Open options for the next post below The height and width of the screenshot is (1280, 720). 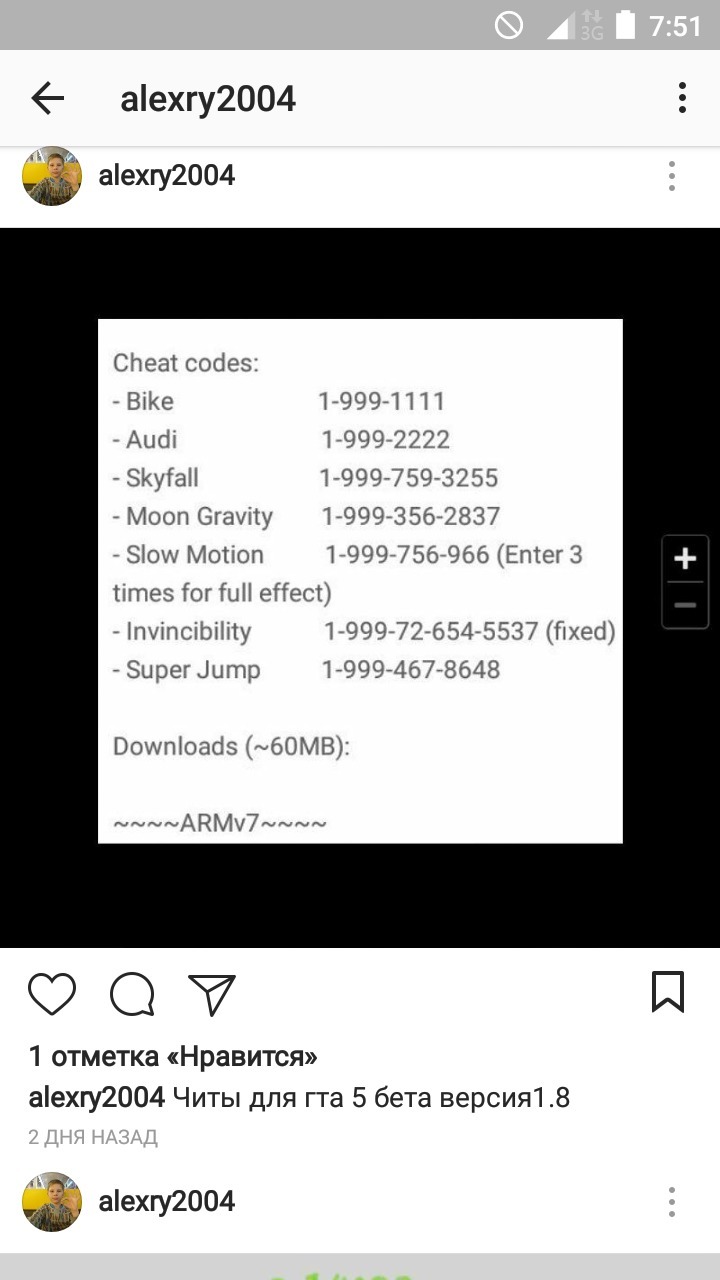click(x=672, y=1202)
